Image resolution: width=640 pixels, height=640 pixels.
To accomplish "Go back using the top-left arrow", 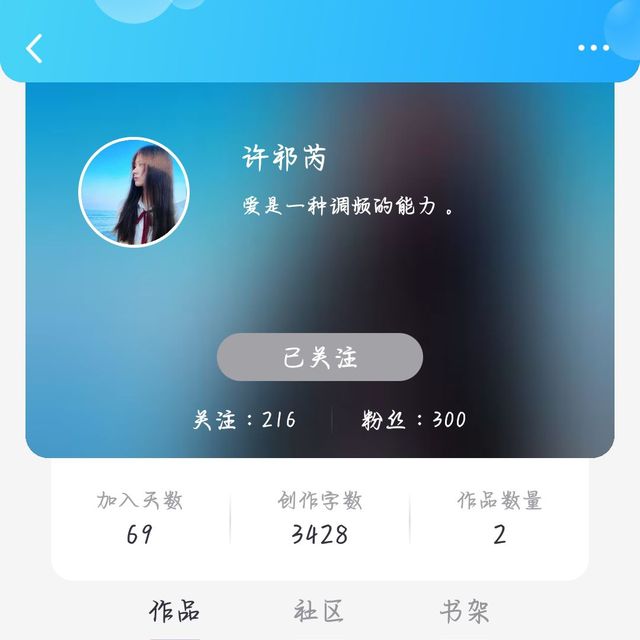I will pyautogui.click(x=35, y=48).
